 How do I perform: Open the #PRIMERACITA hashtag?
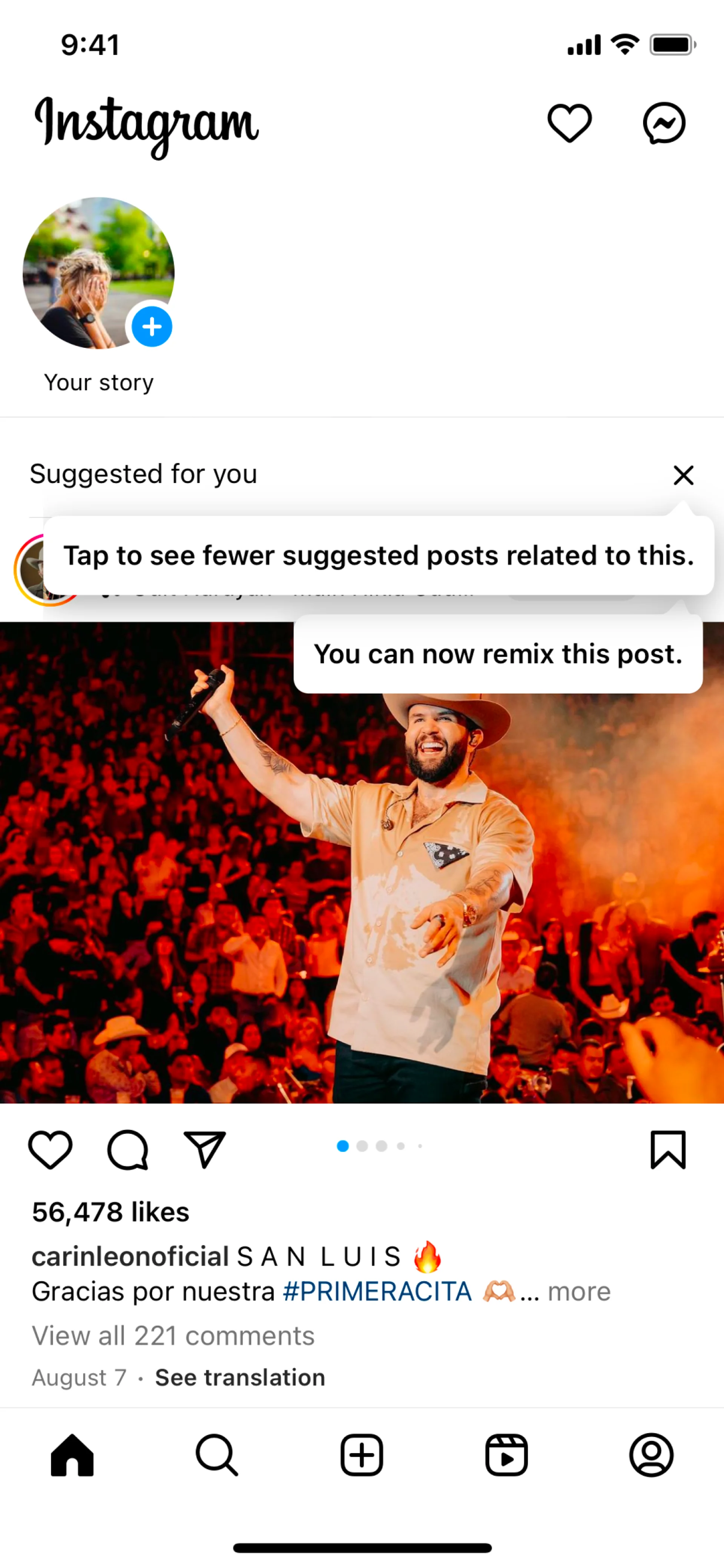377,1292
